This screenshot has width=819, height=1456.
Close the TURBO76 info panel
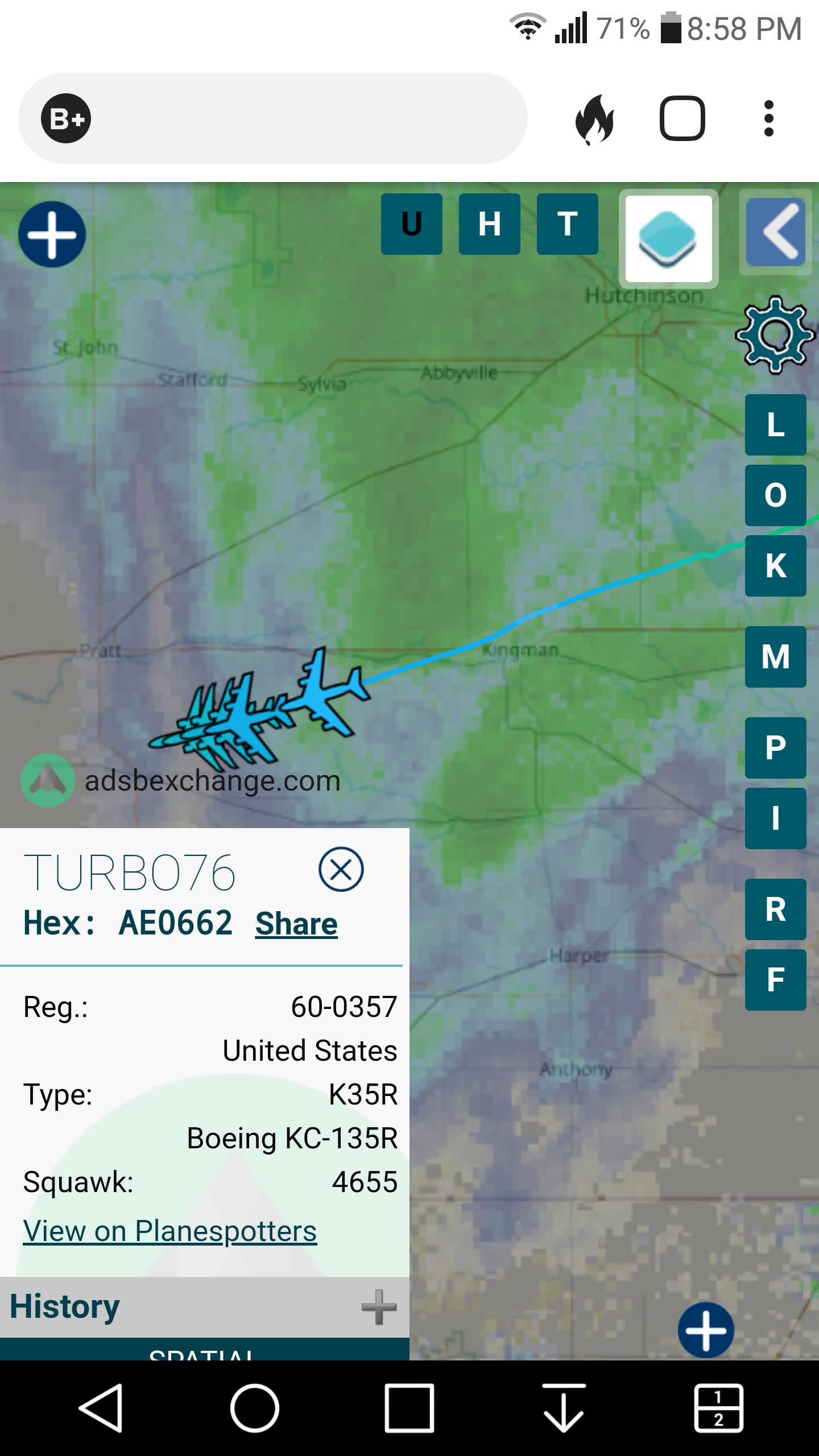pos(341,870)
